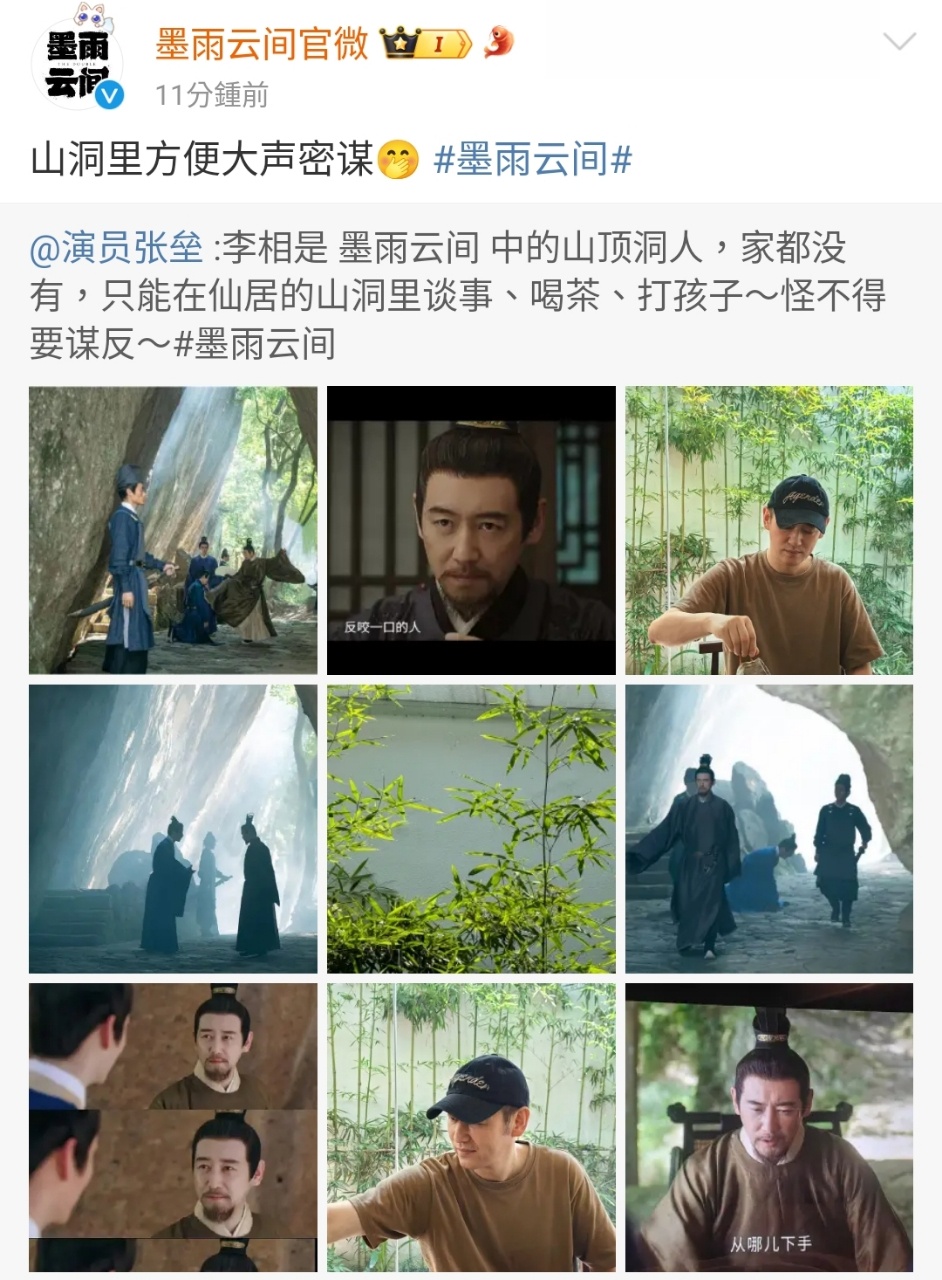The image size is (942, 1280).
Task: Open the photo of the man pouring tea
Action: [x=769, y=530]
